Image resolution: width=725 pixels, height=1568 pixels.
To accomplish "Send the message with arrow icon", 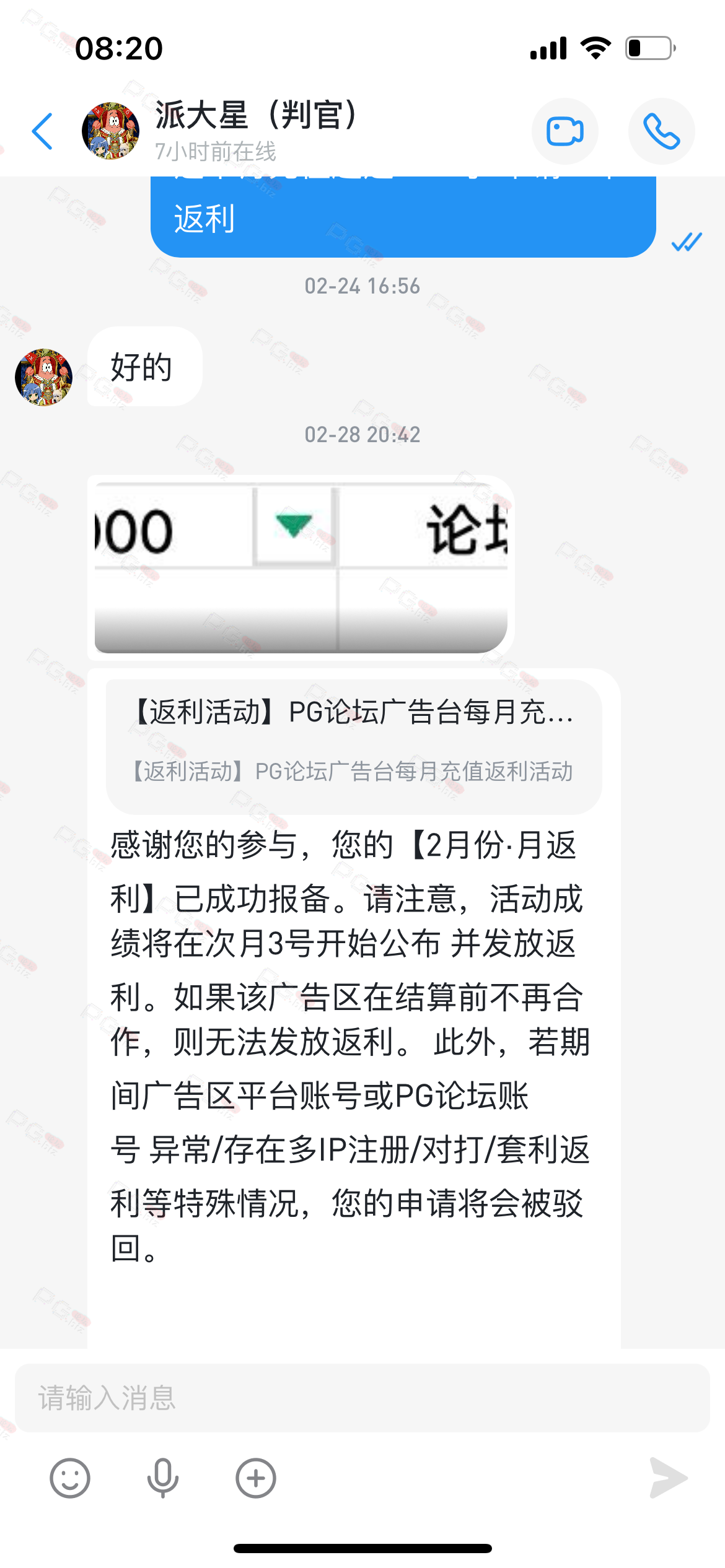I will coord(668,1478).
